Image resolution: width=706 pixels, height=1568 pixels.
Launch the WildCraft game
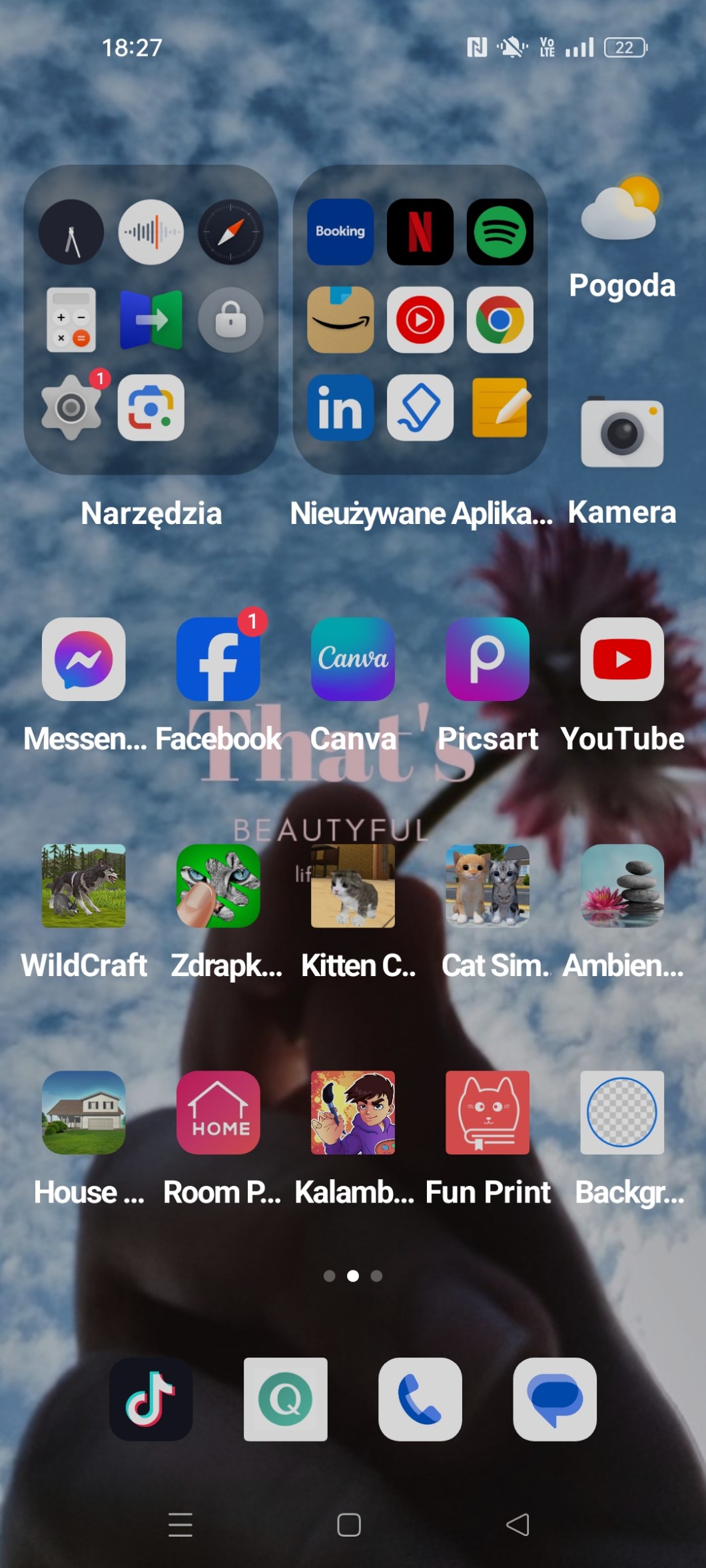(84, 886)
